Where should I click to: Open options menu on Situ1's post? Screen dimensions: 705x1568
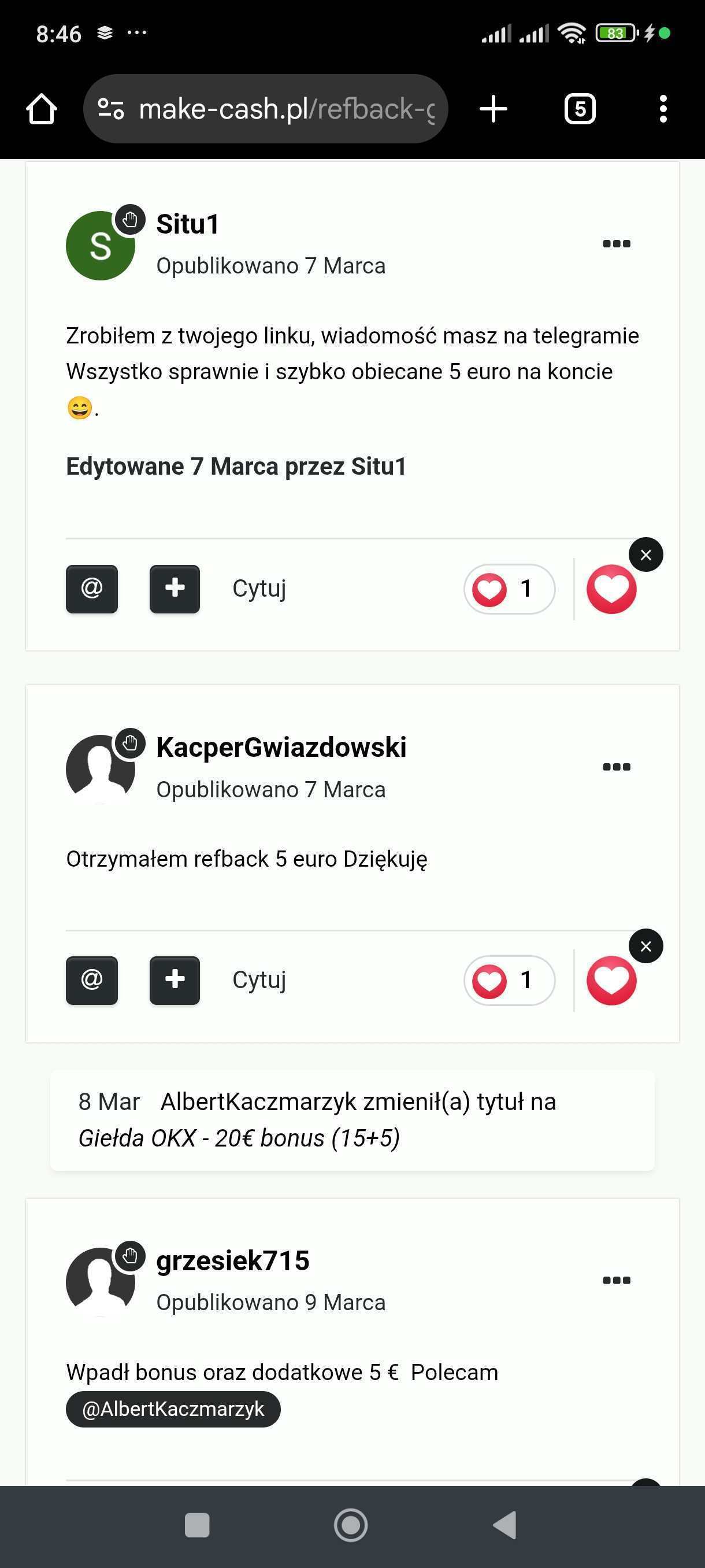[x=616, y=243]
